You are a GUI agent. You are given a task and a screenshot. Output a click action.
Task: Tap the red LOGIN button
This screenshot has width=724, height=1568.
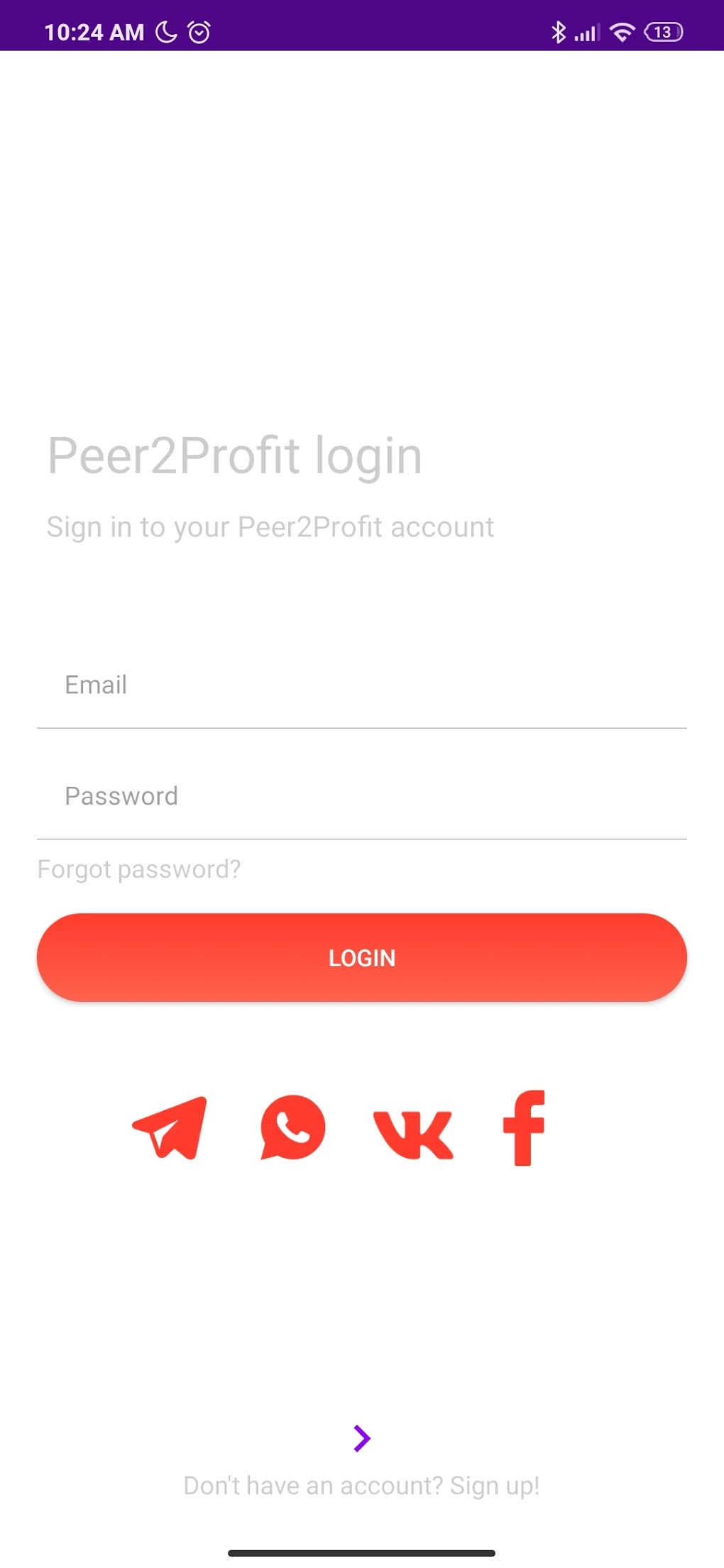click(x=362, y=958)
